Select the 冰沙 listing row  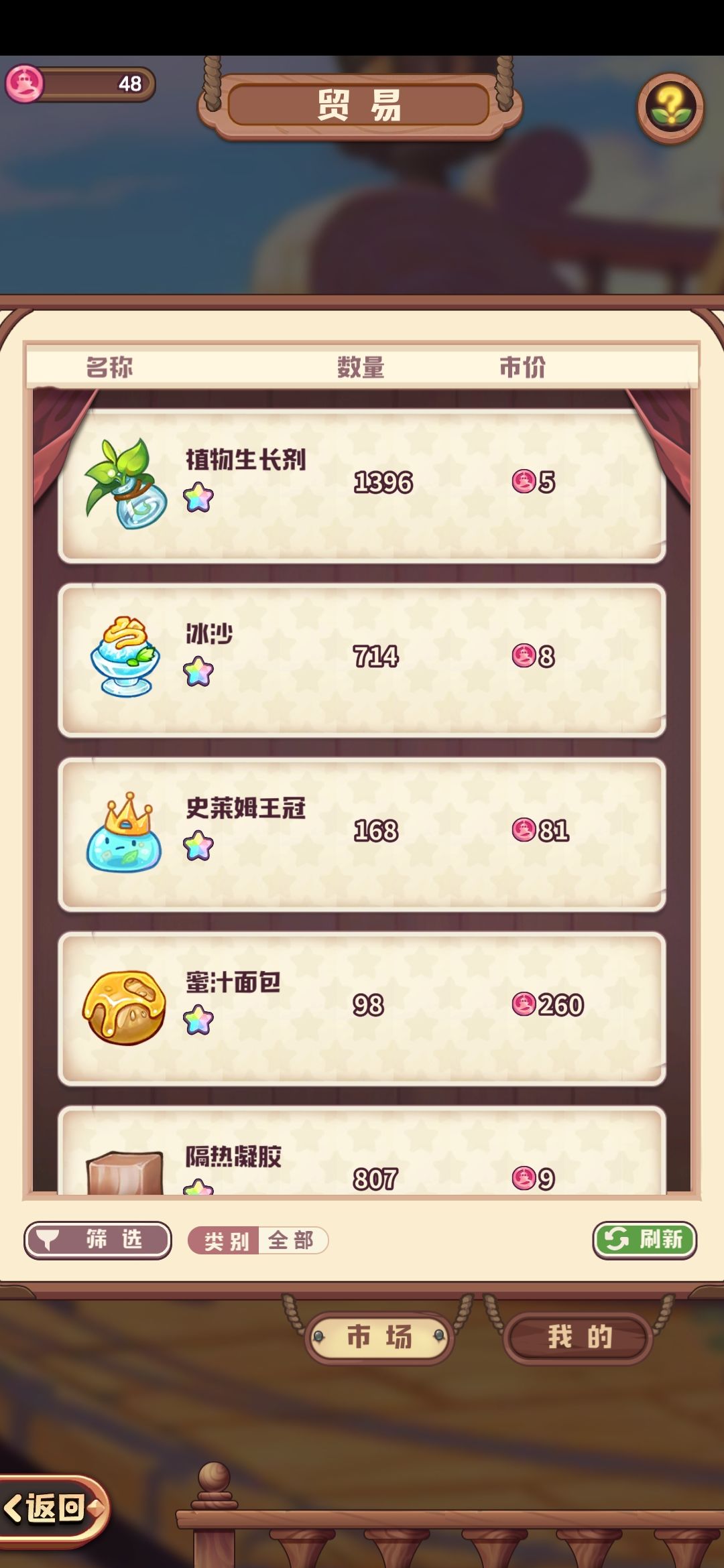point(362,657)
